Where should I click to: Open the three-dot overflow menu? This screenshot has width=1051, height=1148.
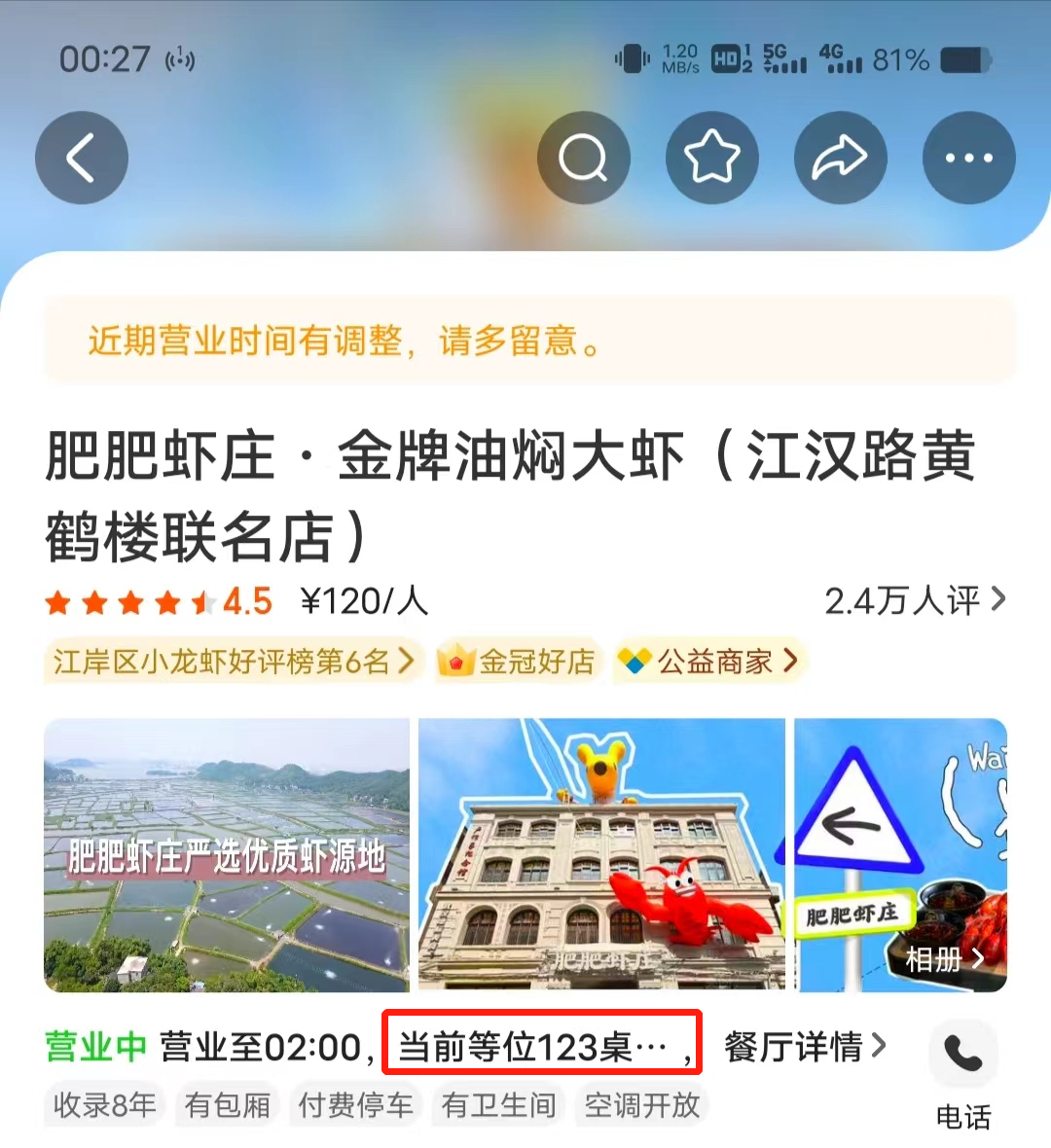point(968,158)
